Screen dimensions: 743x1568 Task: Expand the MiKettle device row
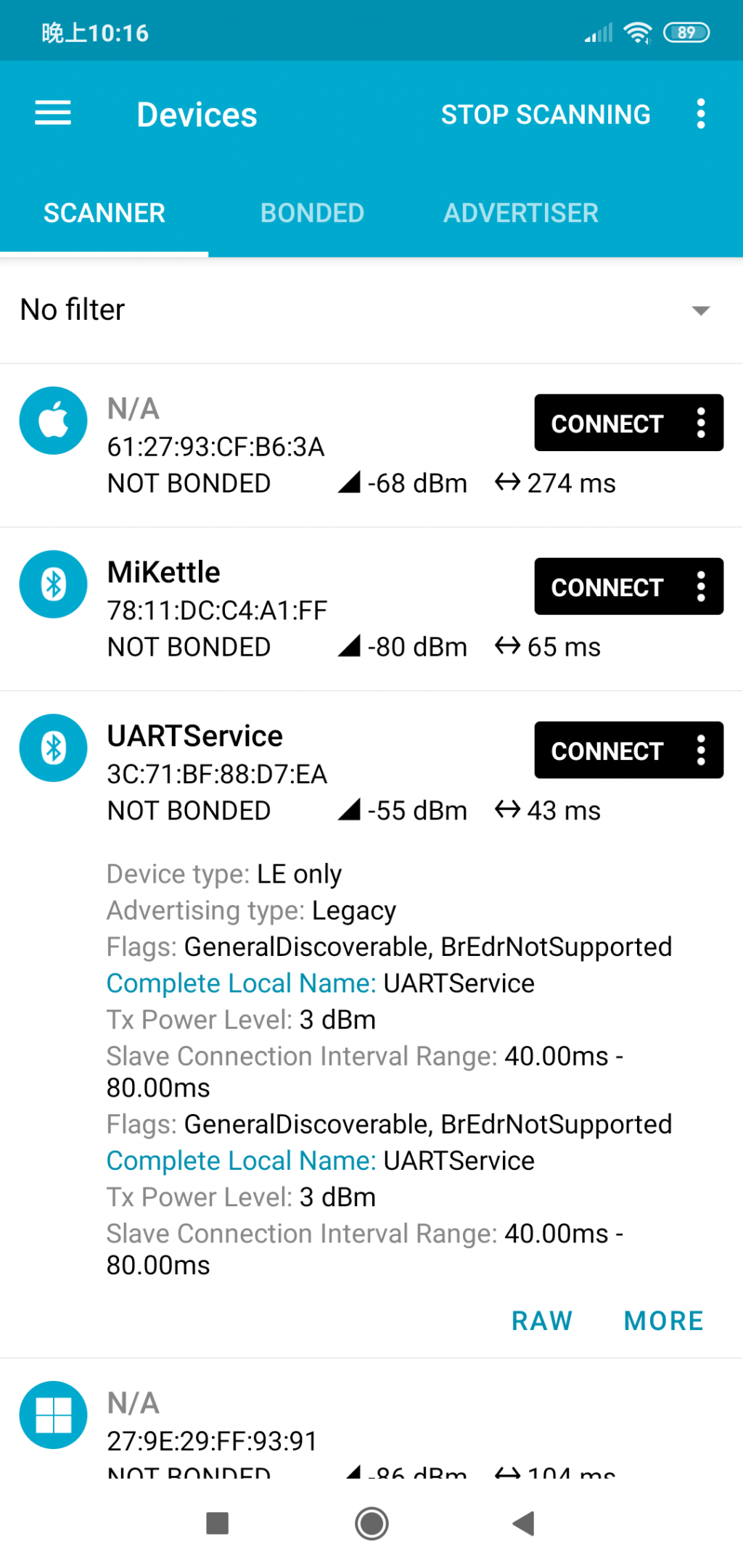(x=290, y=609)
